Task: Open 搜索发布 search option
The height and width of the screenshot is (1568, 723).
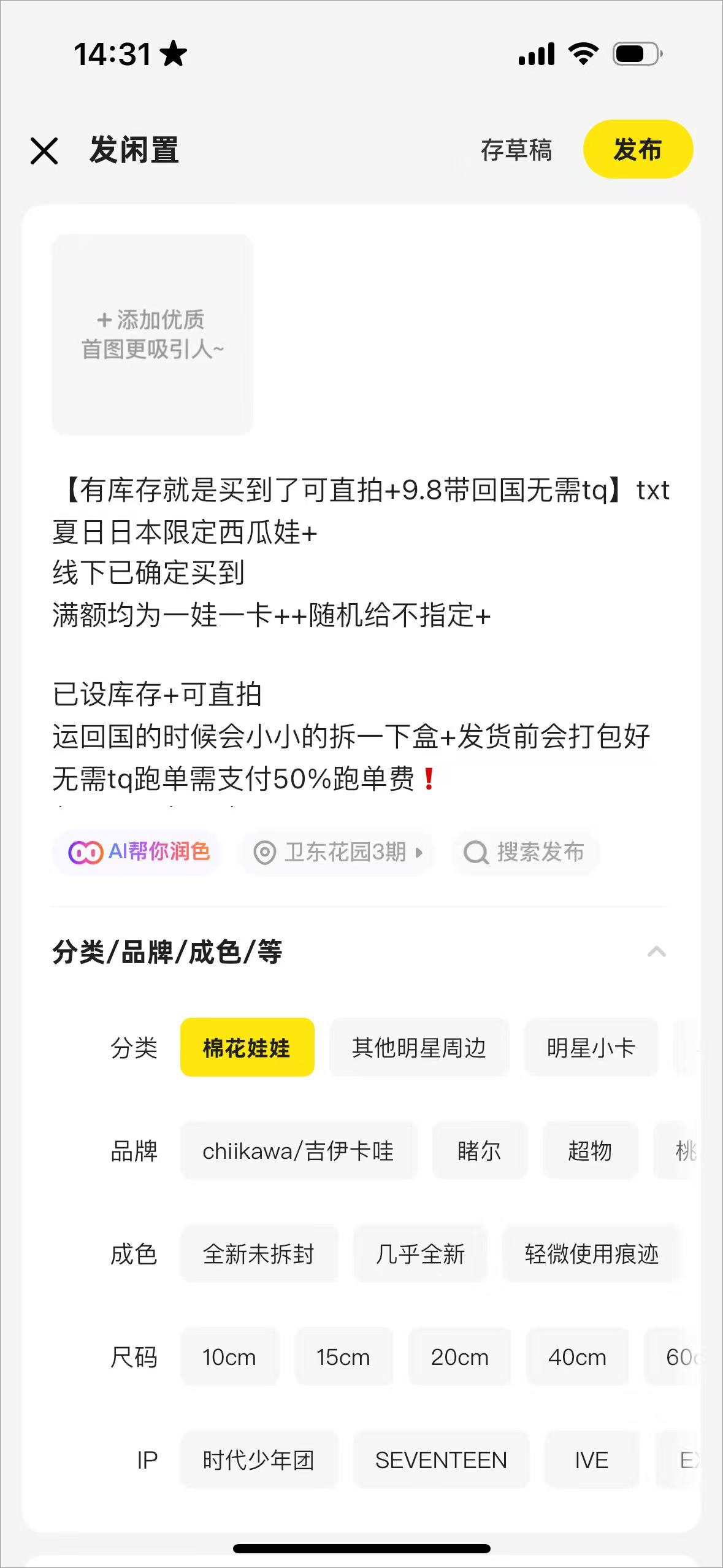Action: click(525, 852)
